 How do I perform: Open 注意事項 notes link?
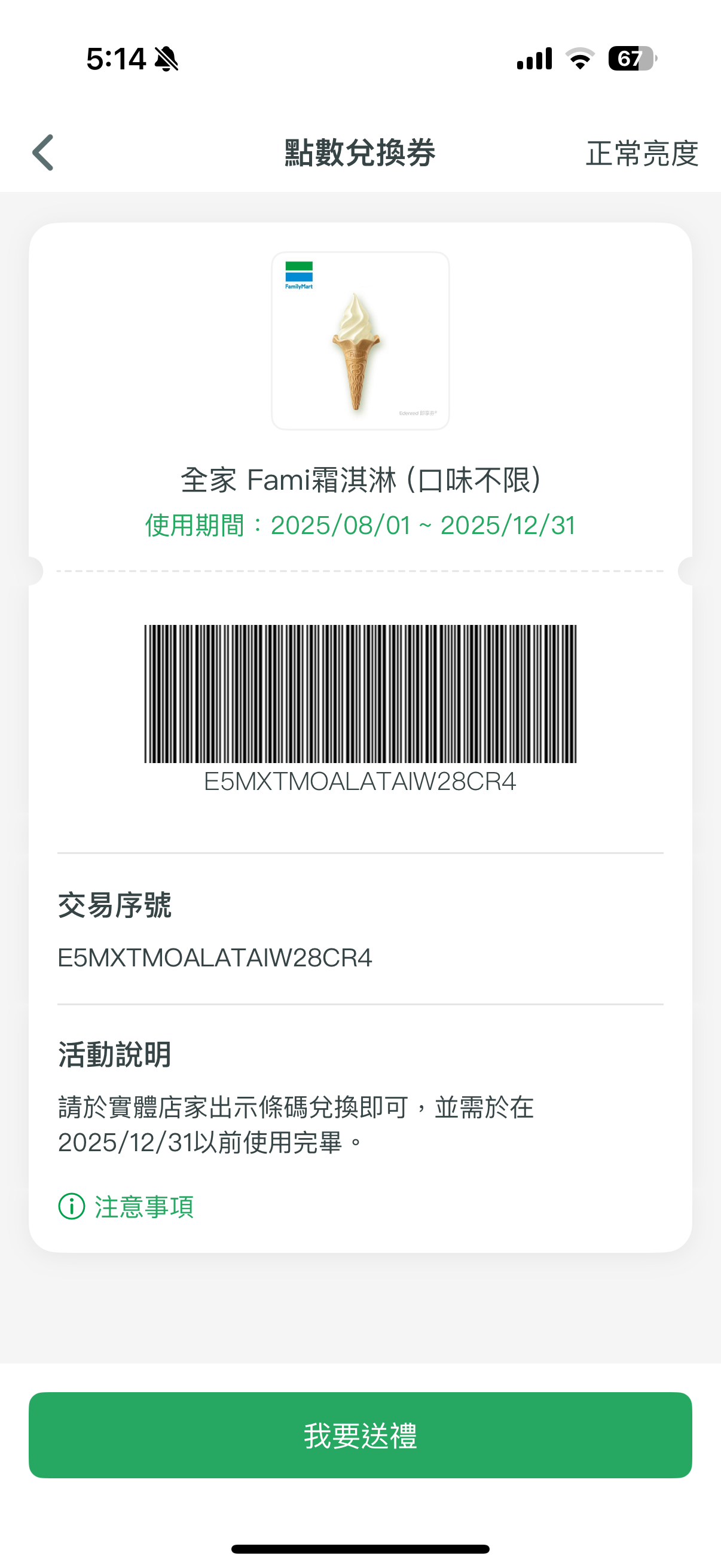click(x=127, y=1206)
